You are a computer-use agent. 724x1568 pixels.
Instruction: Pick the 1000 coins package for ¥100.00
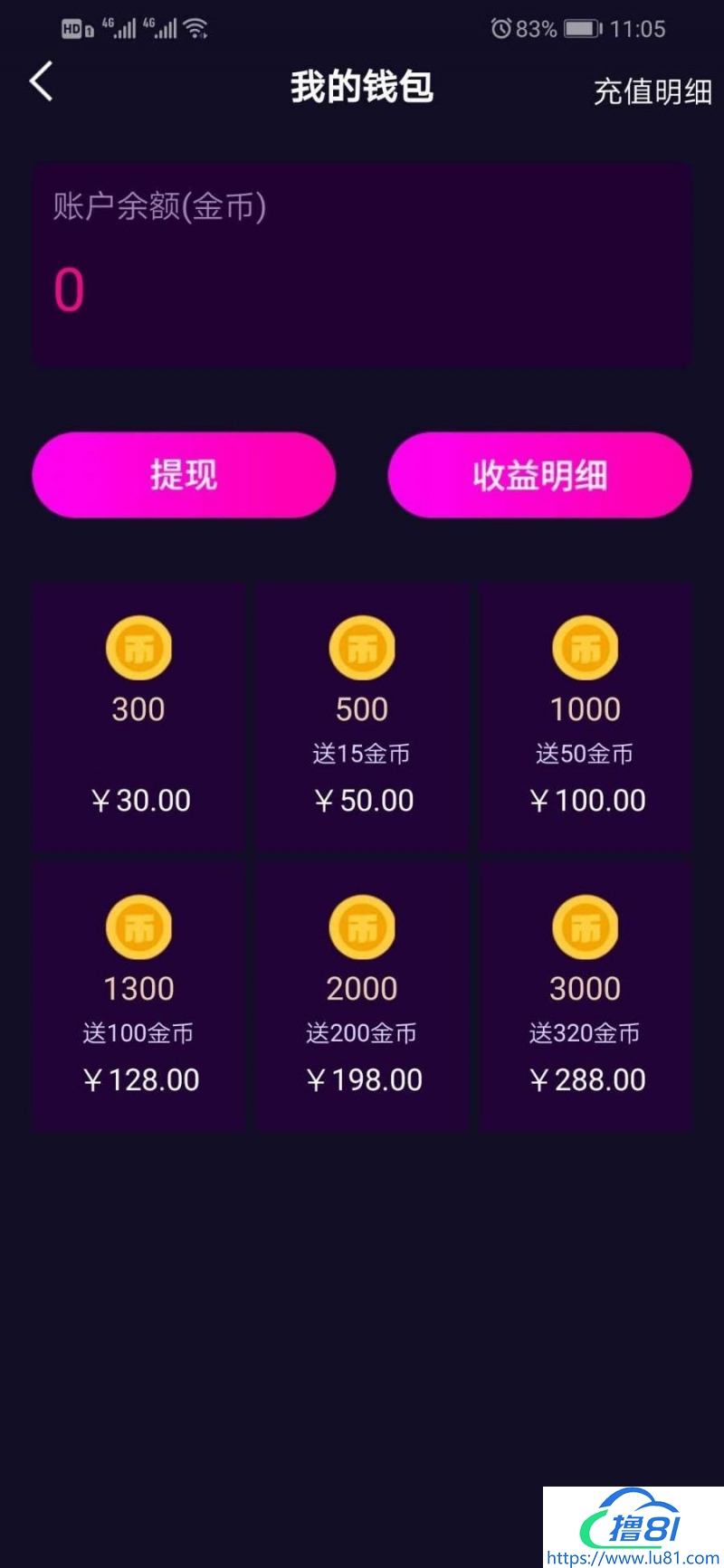tap(586, 717)
